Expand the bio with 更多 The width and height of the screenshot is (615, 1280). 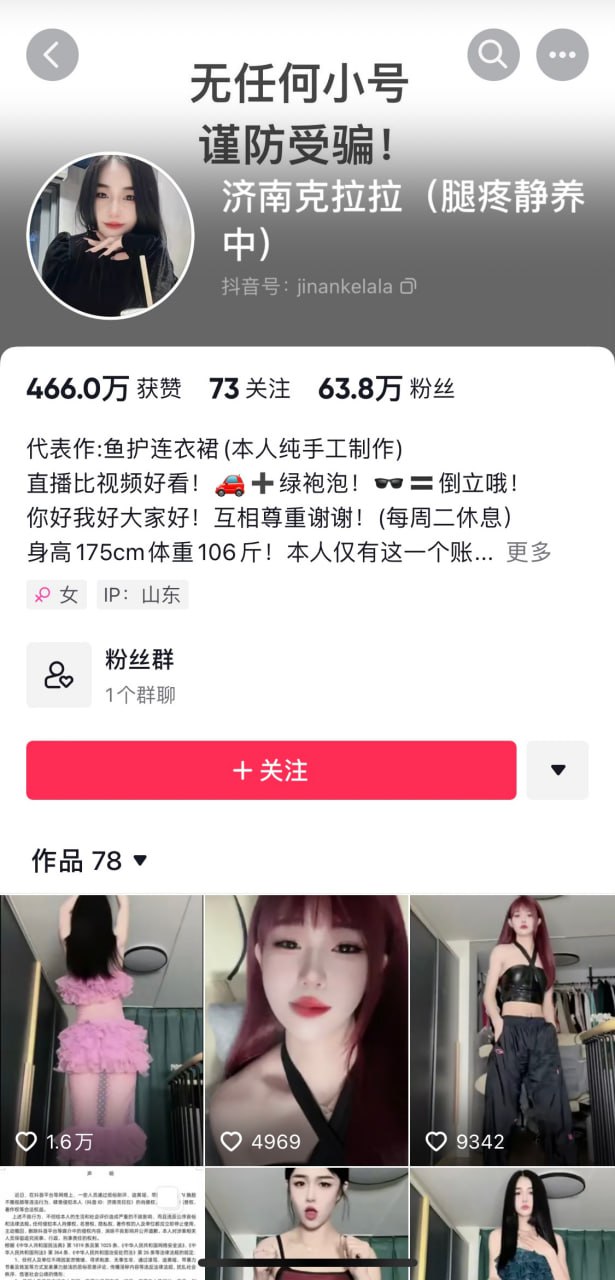529,552
